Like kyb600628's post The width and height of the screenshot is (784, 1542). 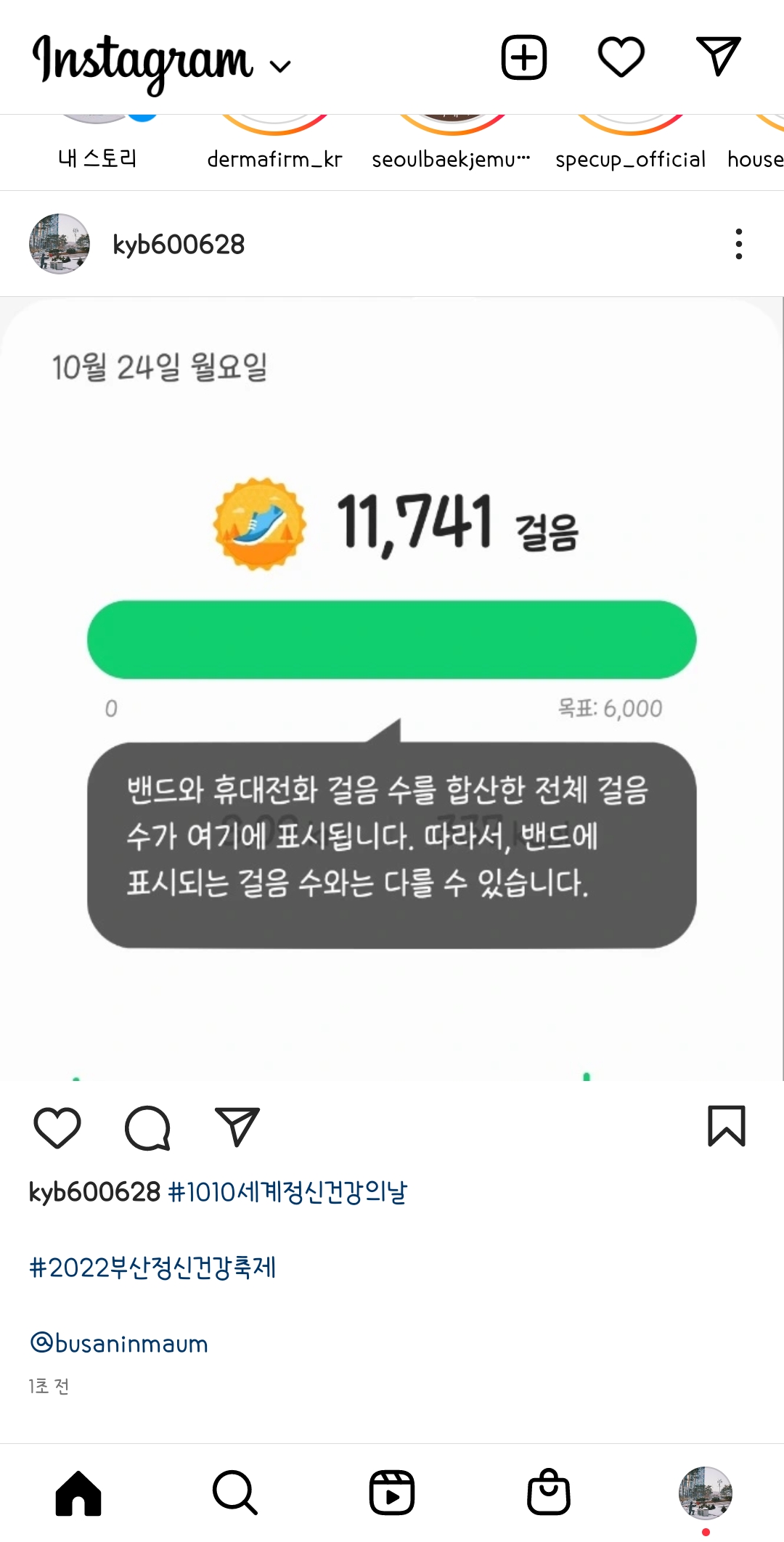pos(57,1127)
